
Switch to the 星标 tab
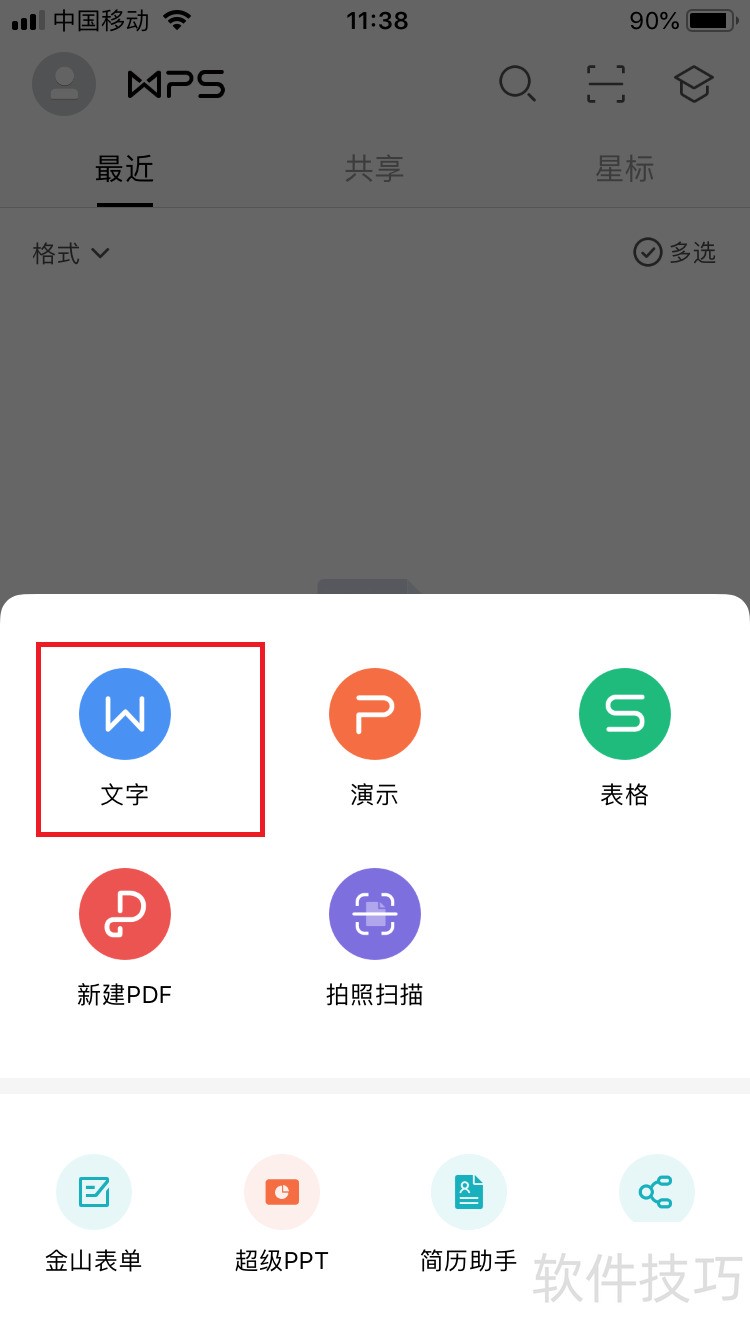[x=625, y=169]
